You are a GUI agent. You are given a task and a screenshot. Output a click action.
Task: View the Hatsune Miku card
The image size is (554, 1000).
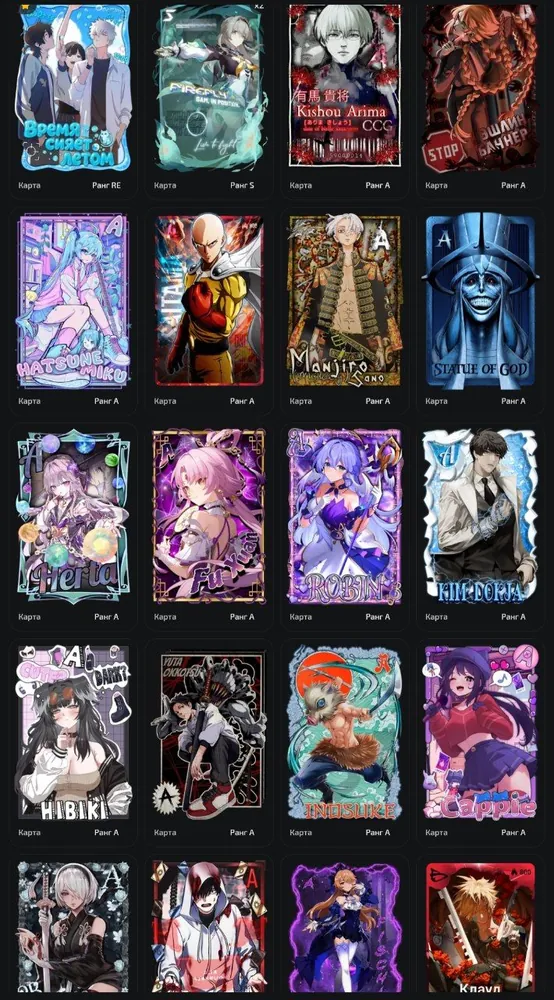[74, 300]
